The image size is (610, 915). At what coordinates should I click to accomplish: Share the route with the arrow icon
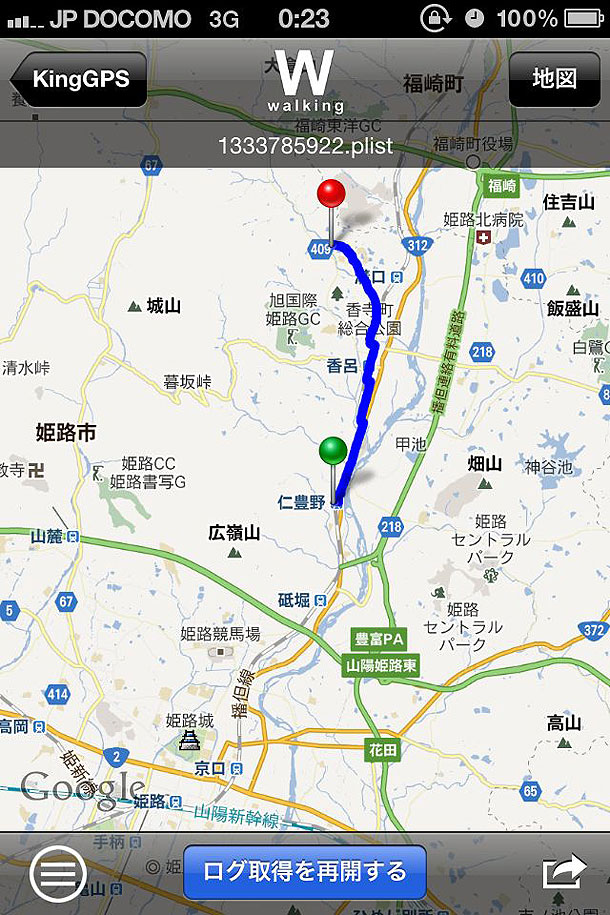click(x=565, y=873)
